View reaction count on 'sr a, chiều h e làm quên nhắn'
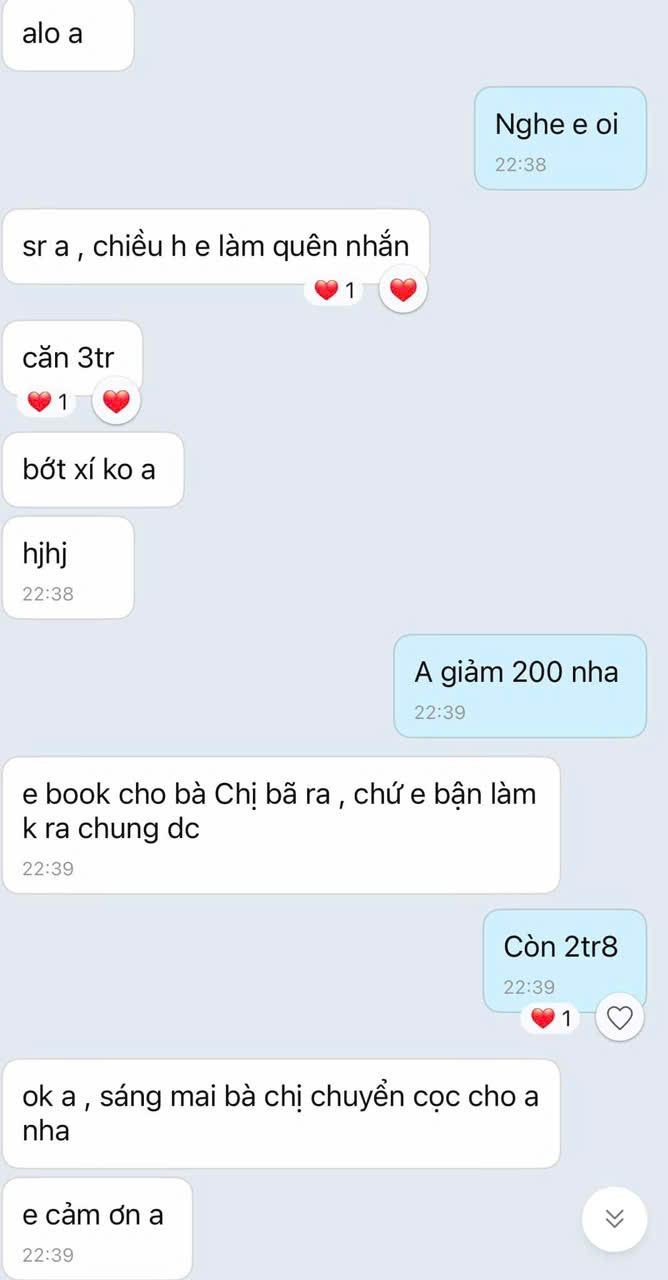Image resolution: width=668 pixels, height=1280 pixels. [334, 291]
